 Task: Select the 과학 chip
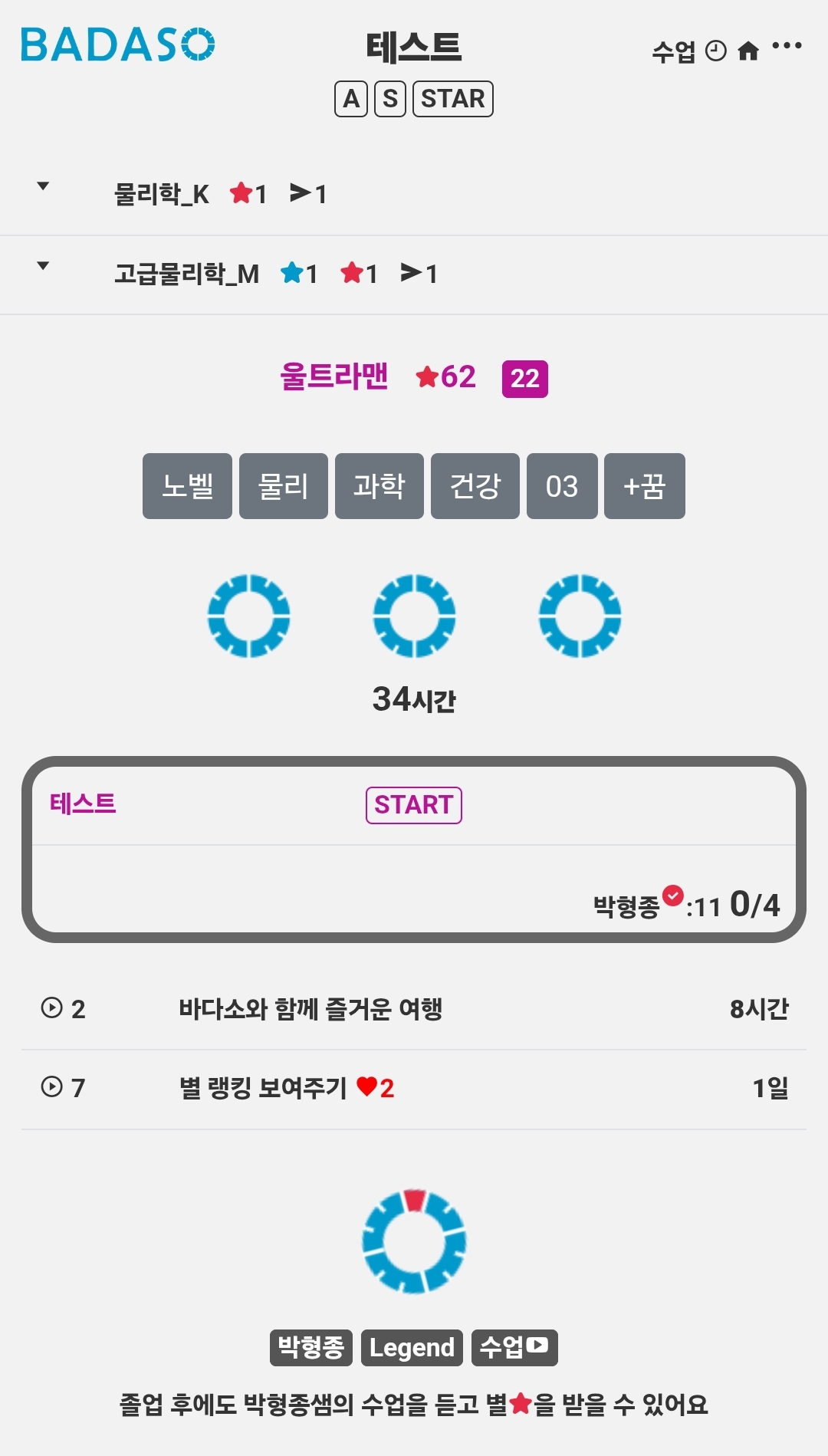coord(379,486)
